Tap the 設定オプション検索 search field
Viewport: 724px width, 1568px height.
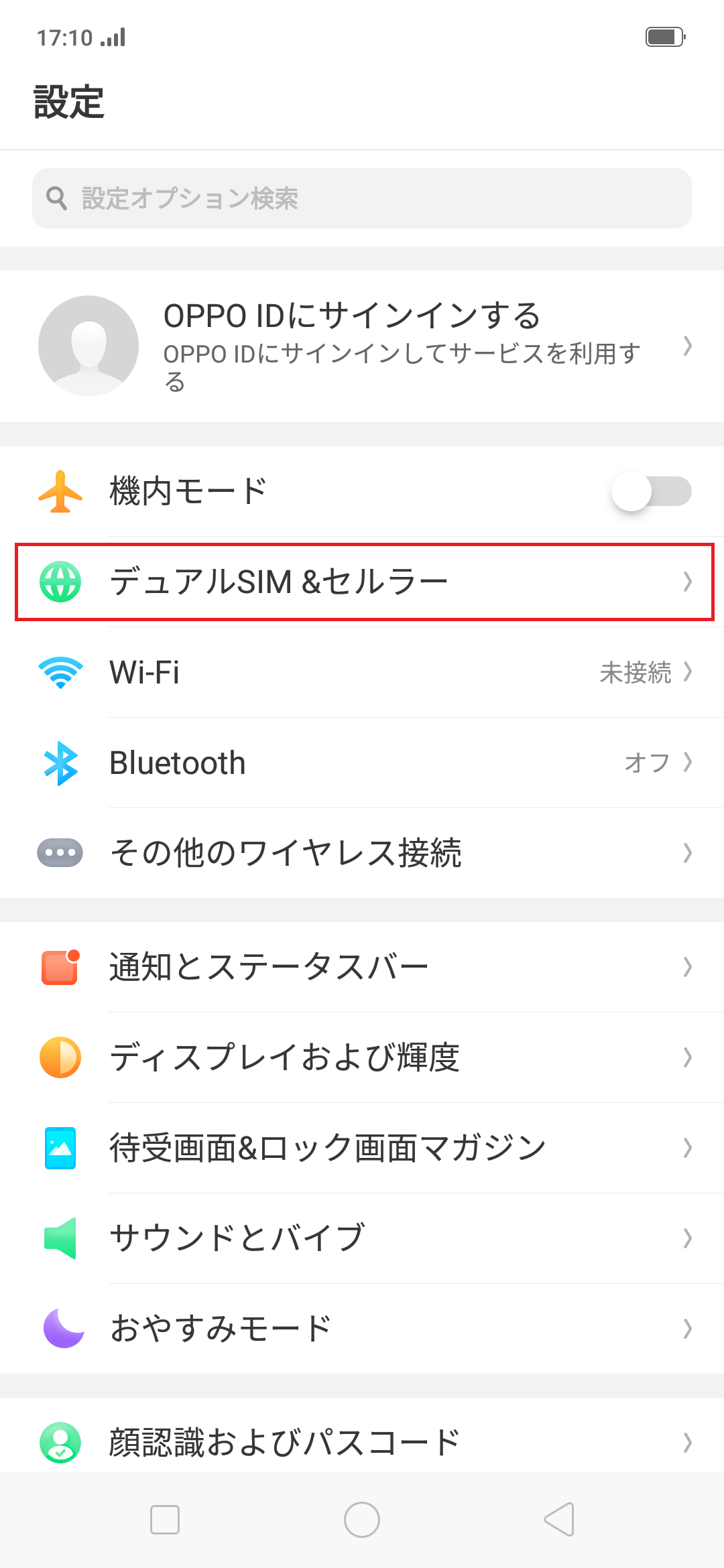[x=362, y=198]
